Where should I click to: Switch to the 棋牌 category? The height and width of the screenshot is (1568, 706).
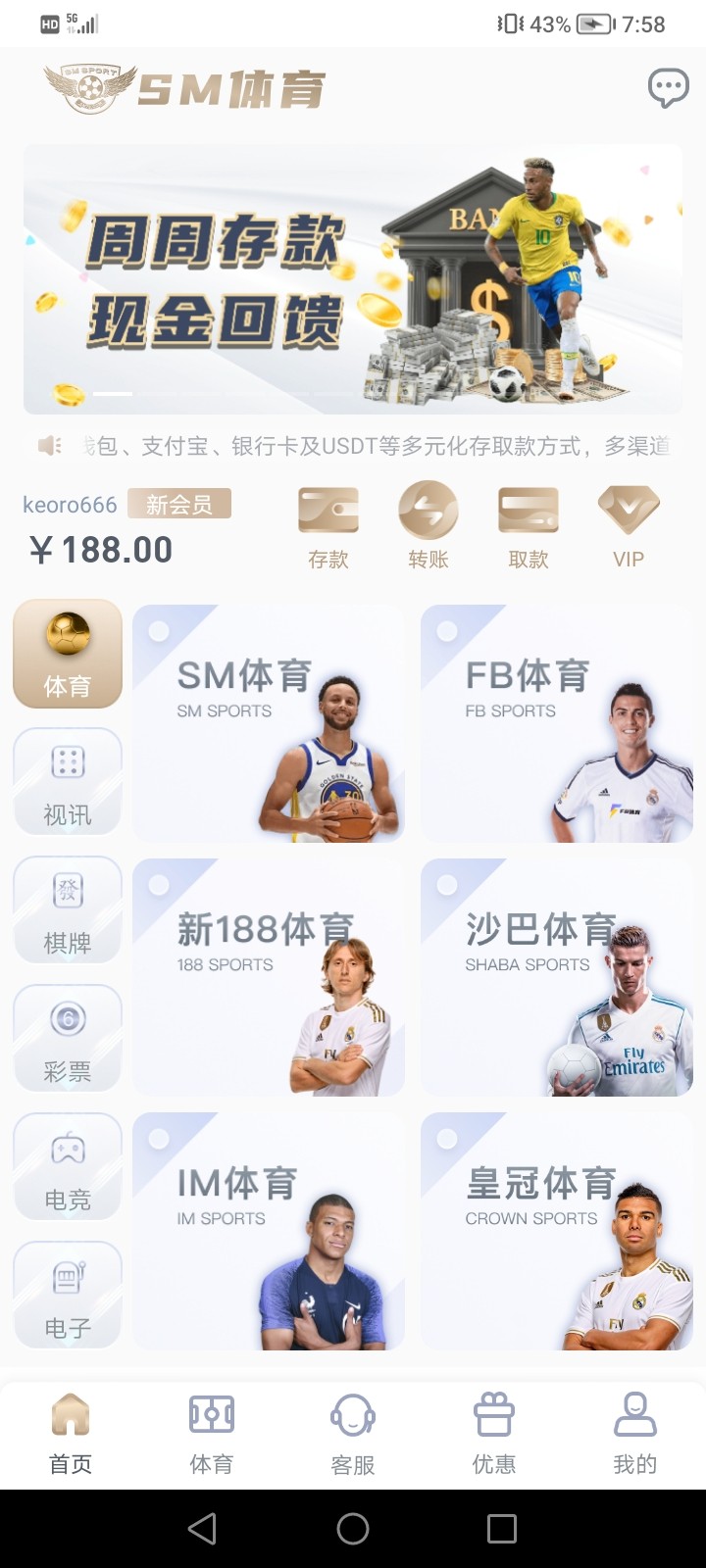pyautogui.click(x=68, y=910)
